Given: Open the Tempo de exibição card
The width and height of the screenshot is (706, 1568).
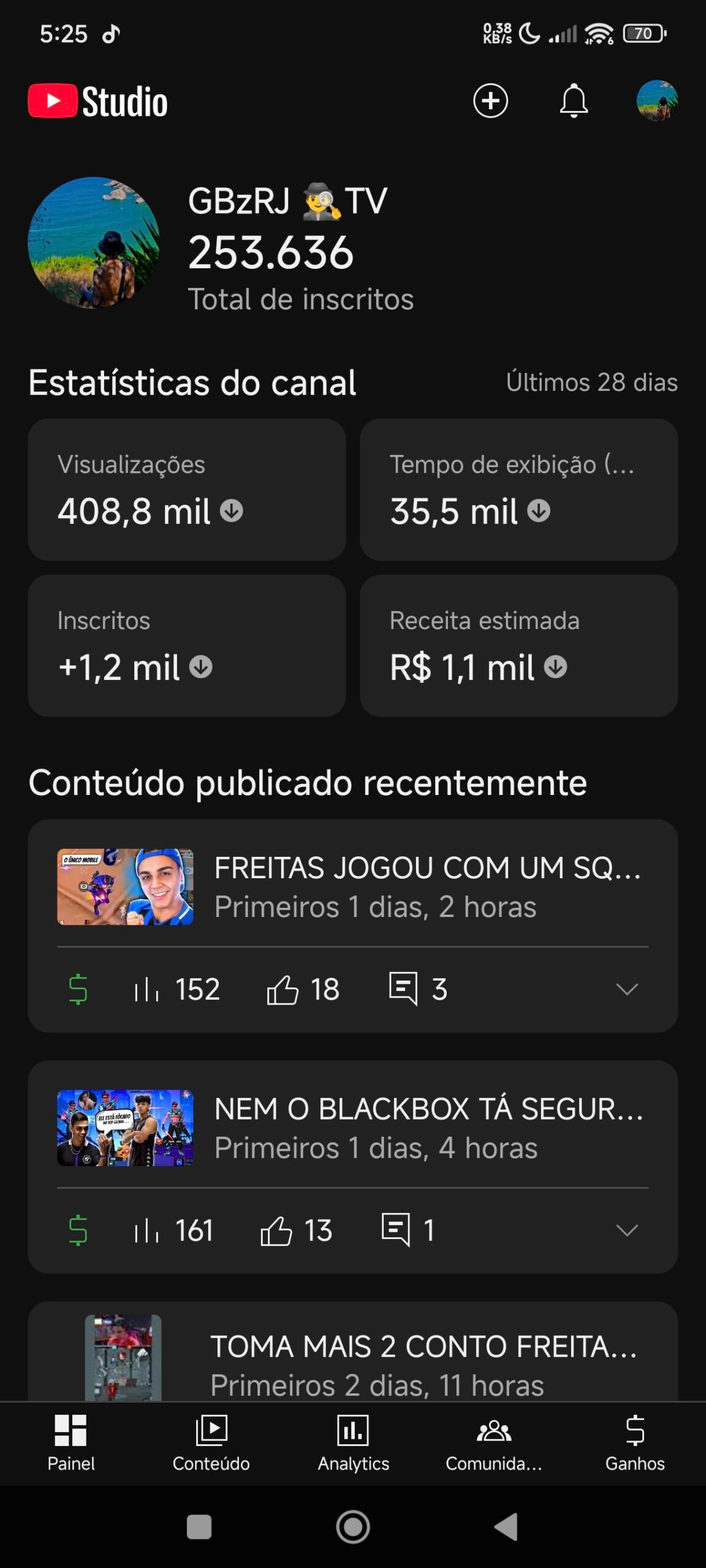Looking at the screenshot, I should pyautogui.click(x=518, y=489).
